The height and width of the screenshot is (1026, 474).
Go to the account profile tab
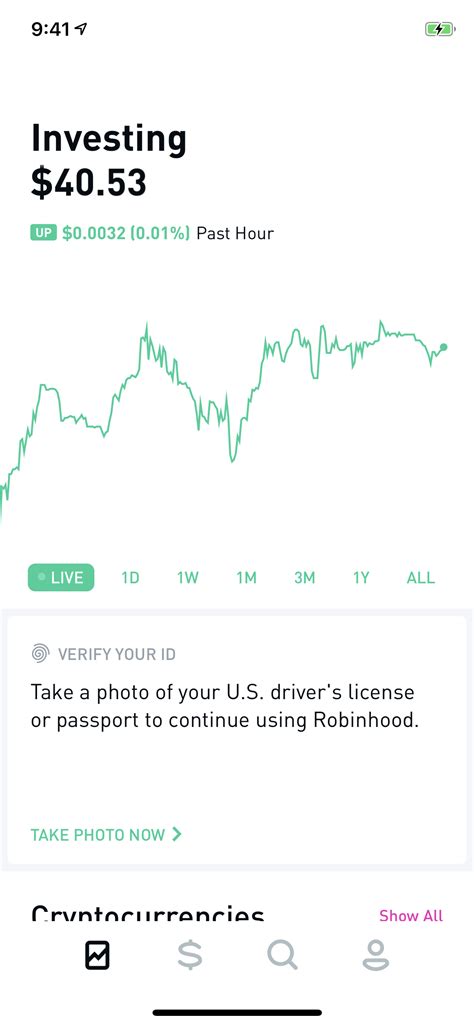(376, 956)
